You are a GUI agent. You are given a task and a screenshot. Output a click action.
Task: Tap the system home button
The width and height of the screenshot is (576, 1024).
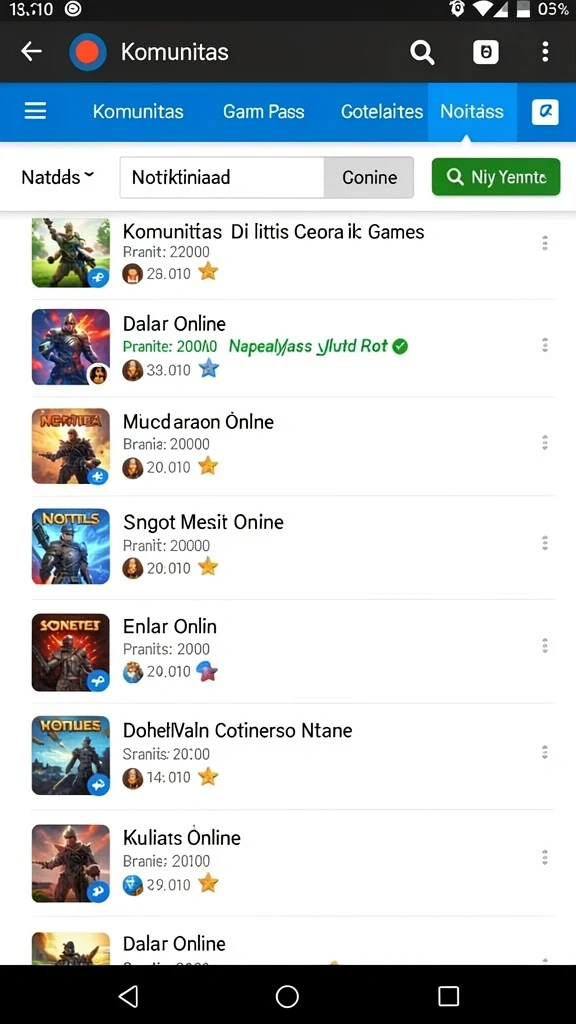287,996
